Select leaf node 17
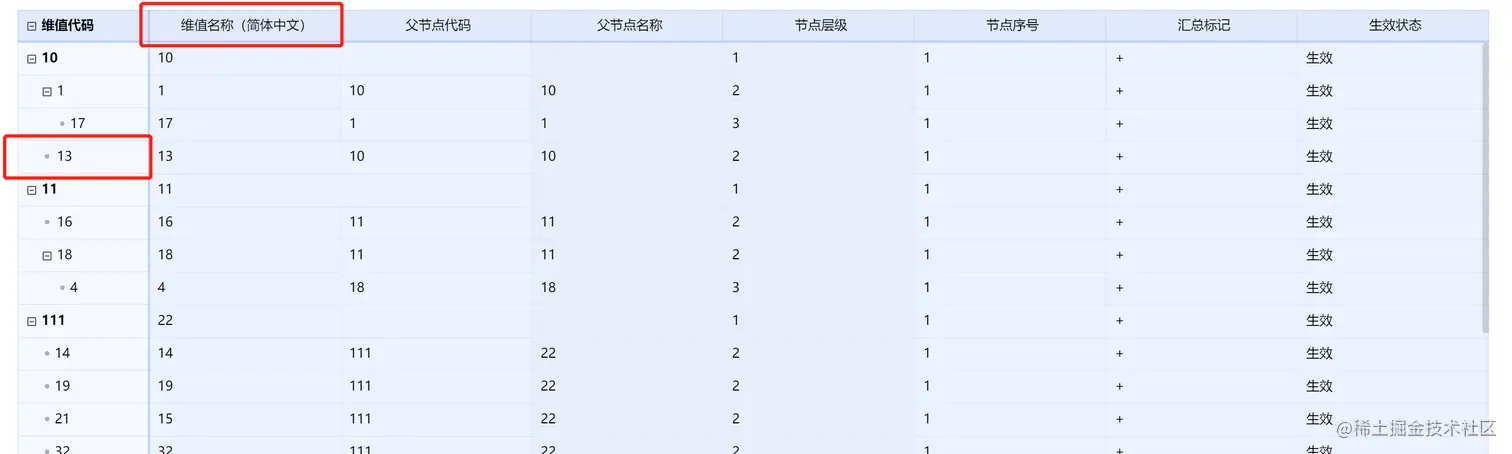Screen dimensions: 1512x454 pos(77,124)
